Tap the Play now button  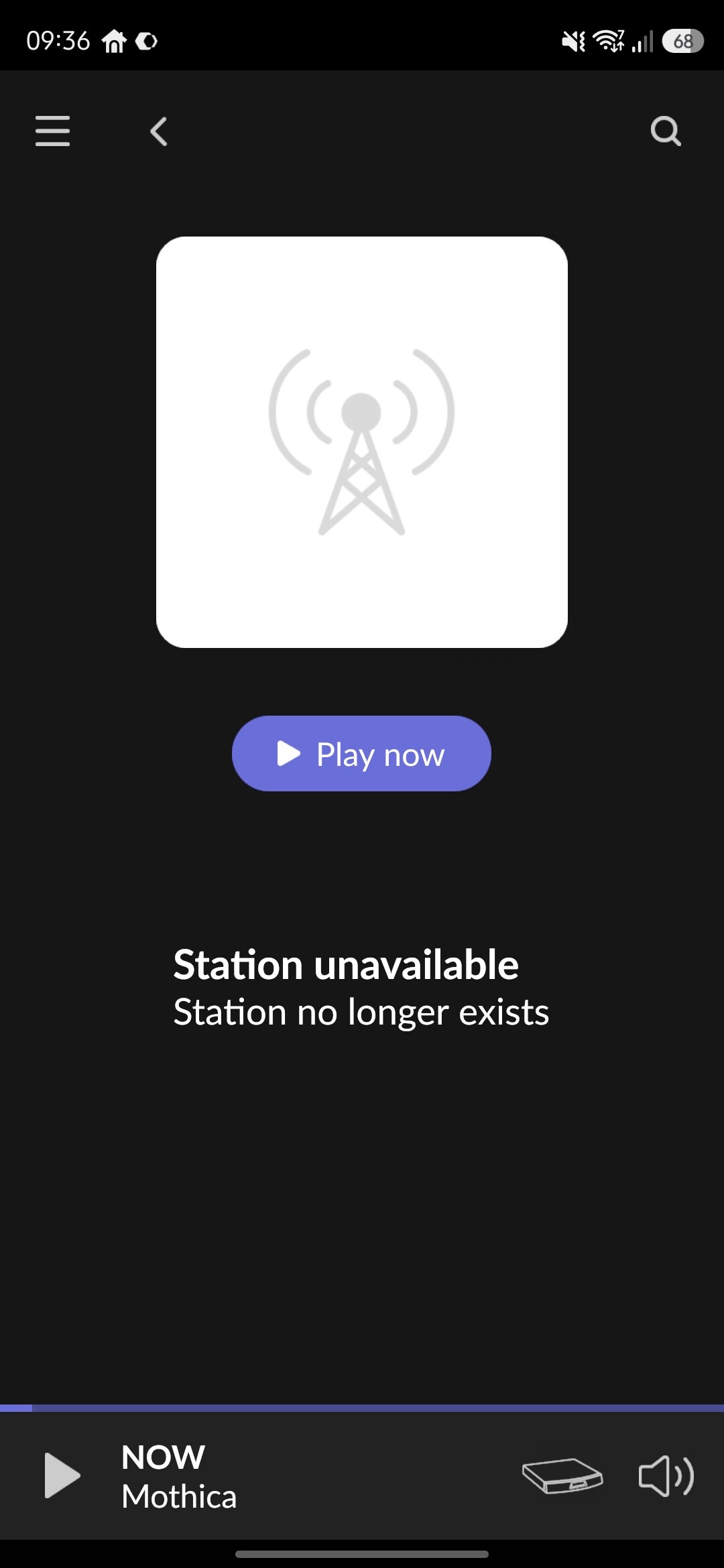(x=361, y=754)
